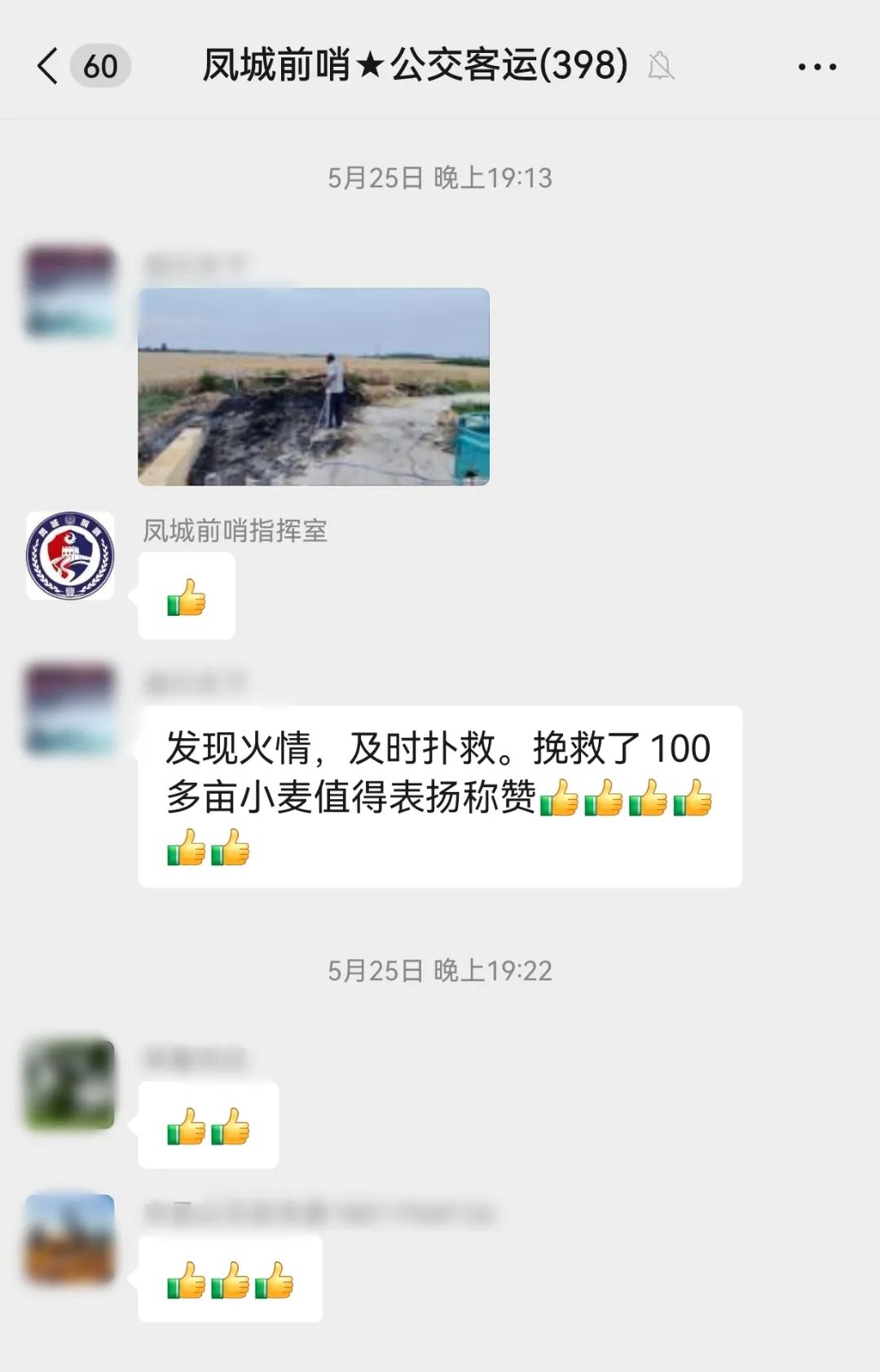
Task: Open the burnt field photo in chat
Action: pyautogui.click(x=314, y=387)
